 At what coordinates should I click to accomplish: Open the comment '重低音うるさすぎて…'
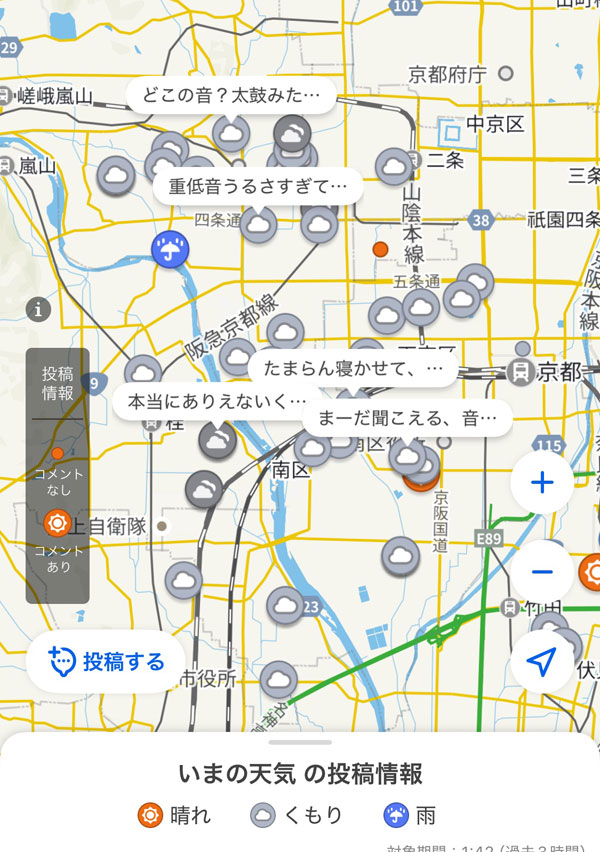tap(257, 185)
